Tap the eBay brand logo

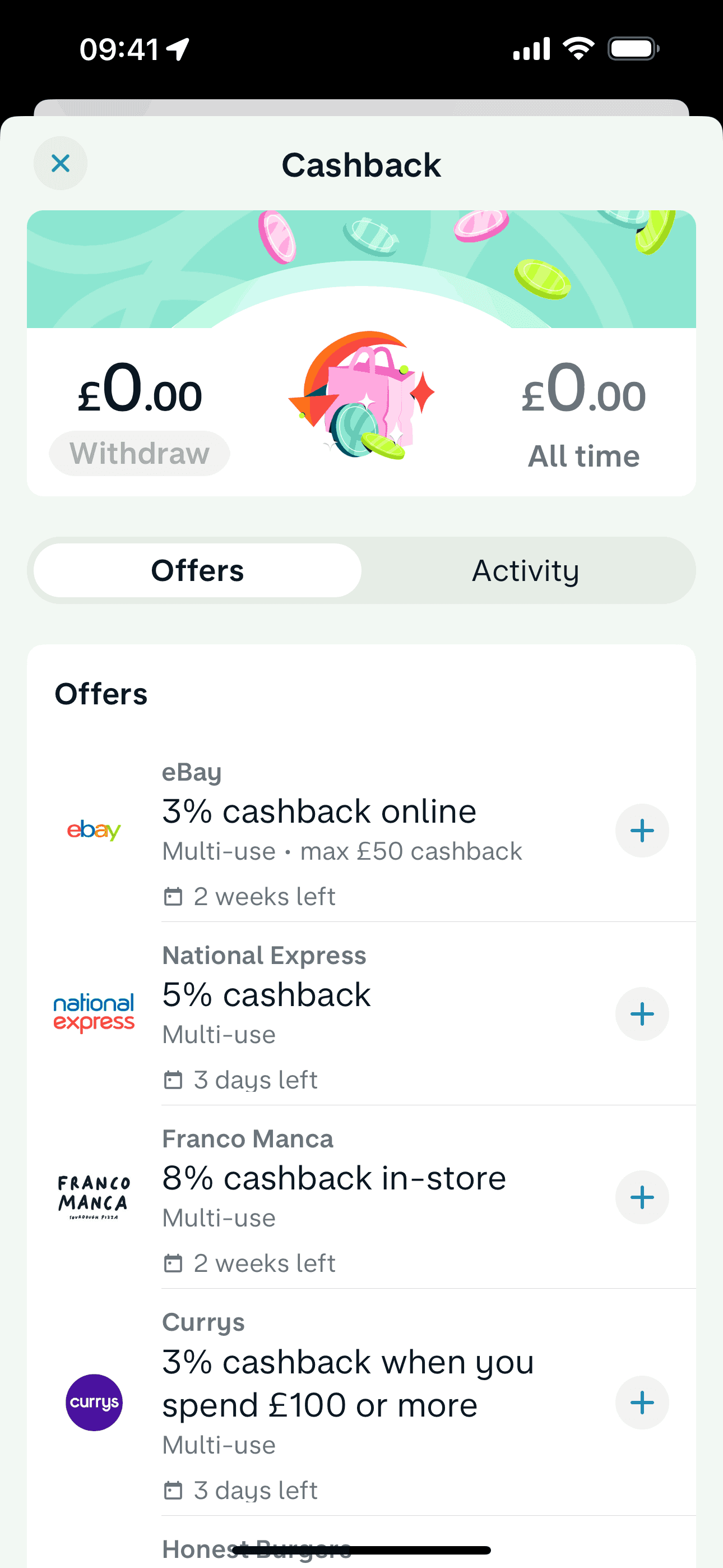point(94,830)
